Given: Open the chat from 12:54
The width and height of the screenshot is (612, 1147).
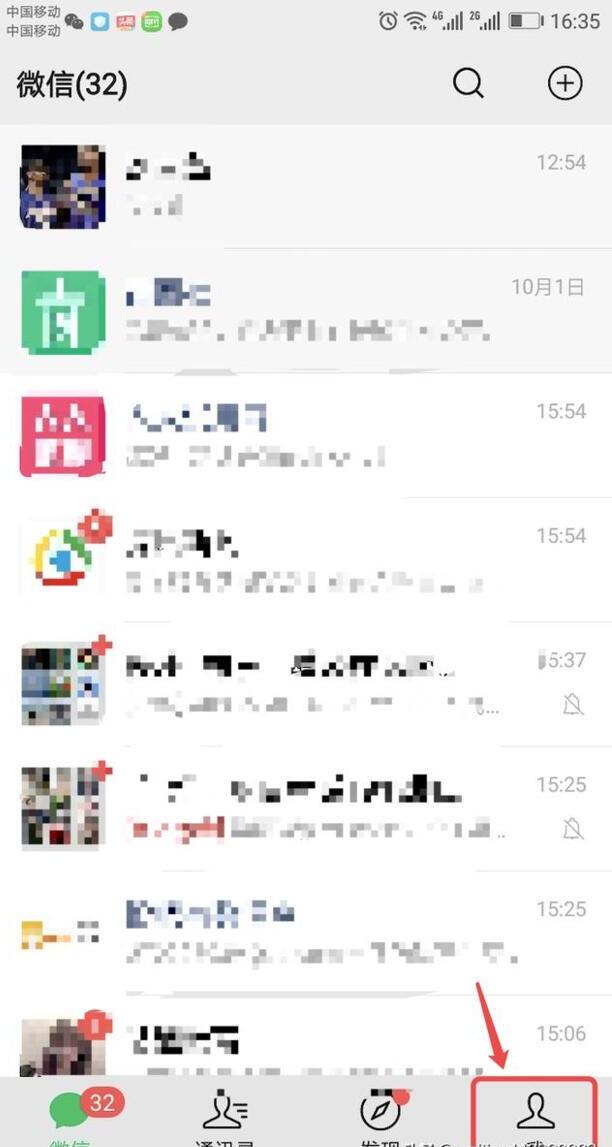Looking at the screenshot, I should point(306,186).
